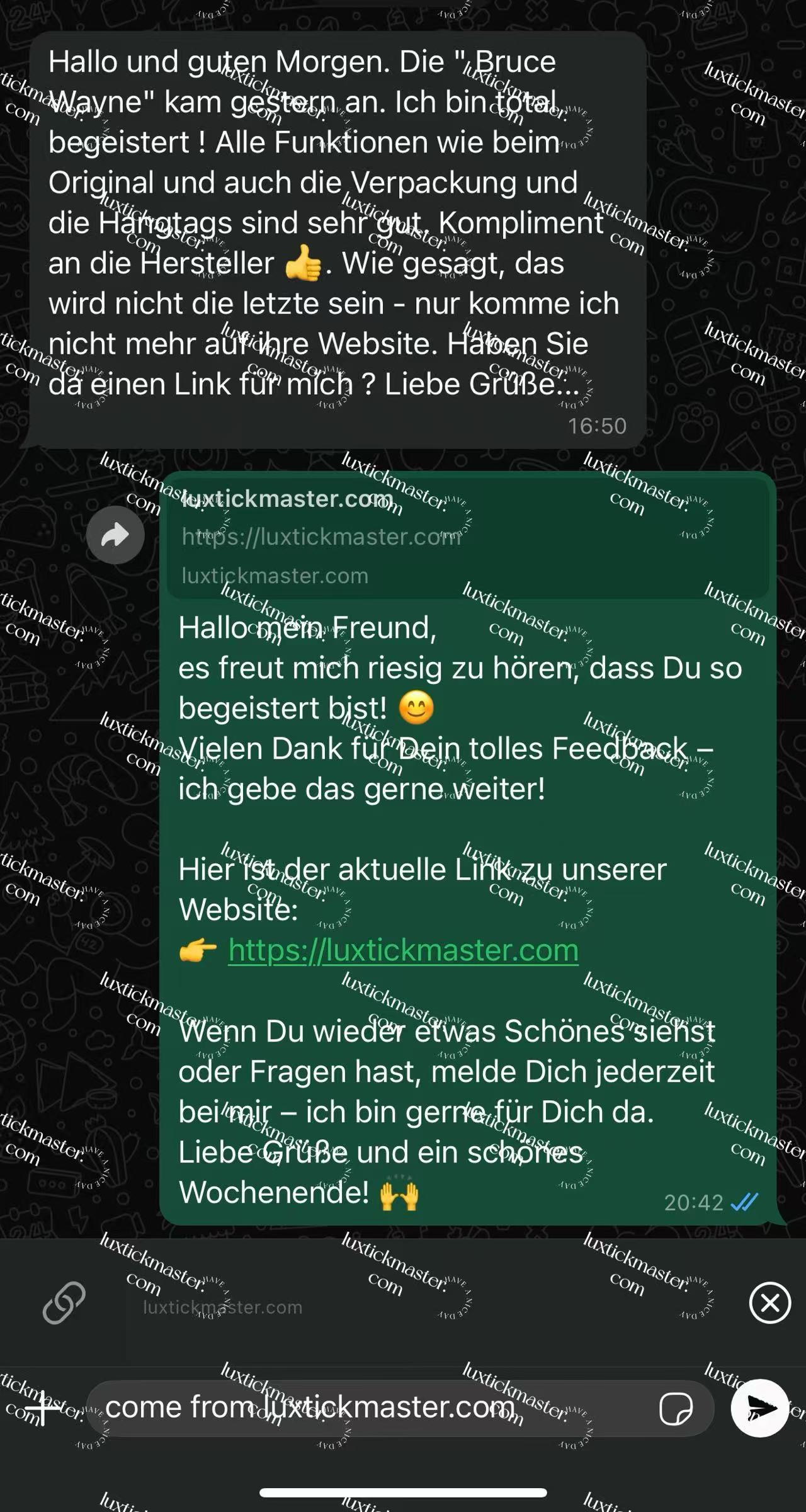This screenshot has width=806, height=1512.
Task: Focus the message text field
Action: [372, 1408]
